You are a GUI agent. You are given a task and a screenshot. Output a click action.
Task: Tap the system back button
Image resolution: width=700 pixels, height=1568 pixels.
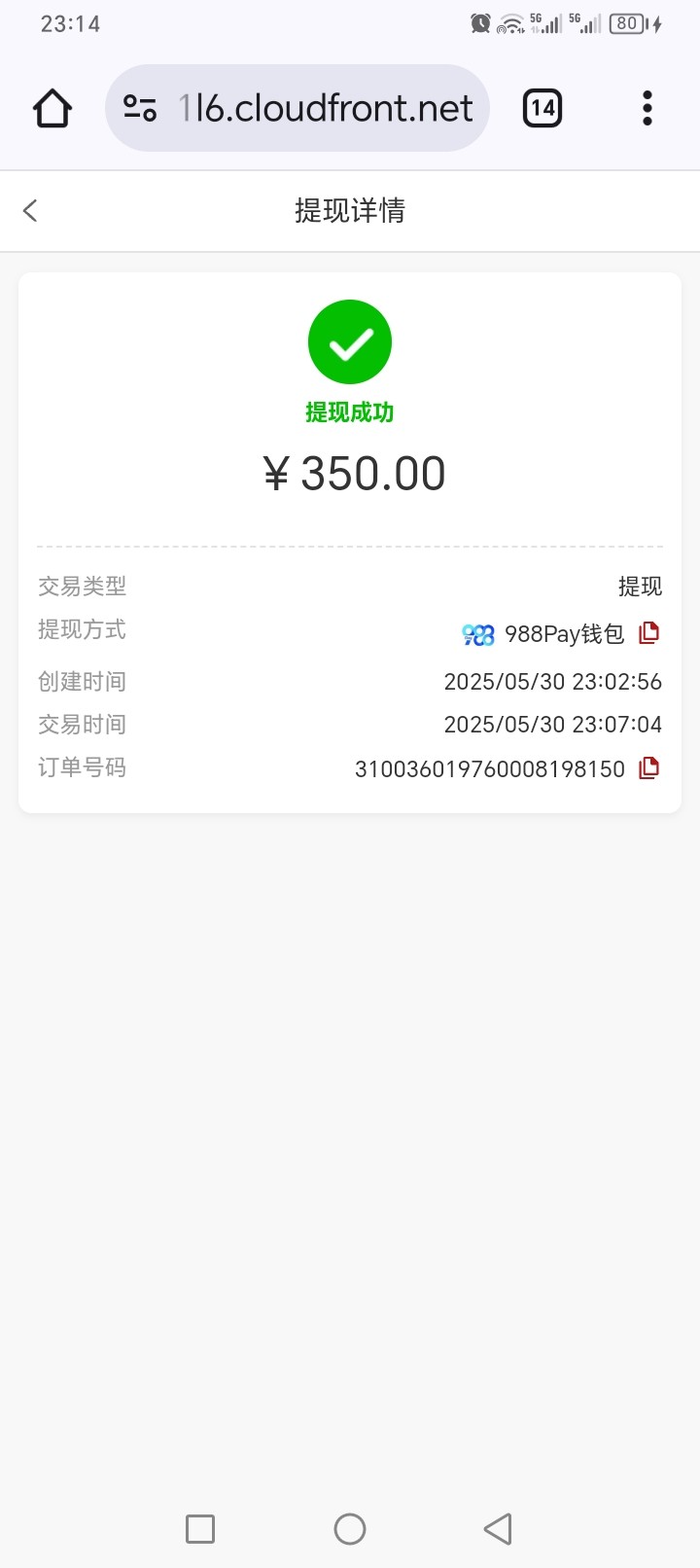498,1528
